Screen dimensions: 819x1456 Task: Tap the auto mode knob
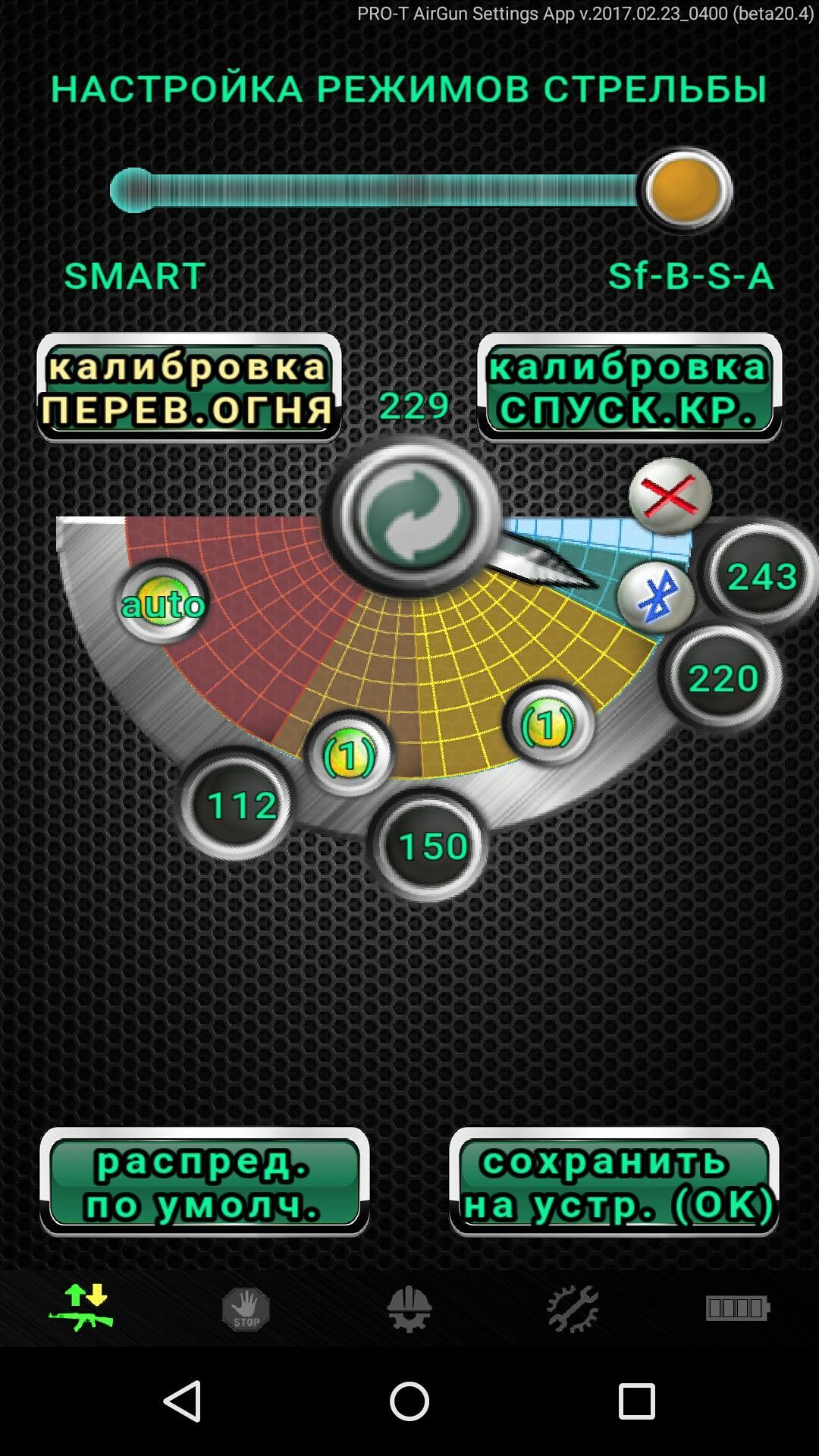(164, 604)
